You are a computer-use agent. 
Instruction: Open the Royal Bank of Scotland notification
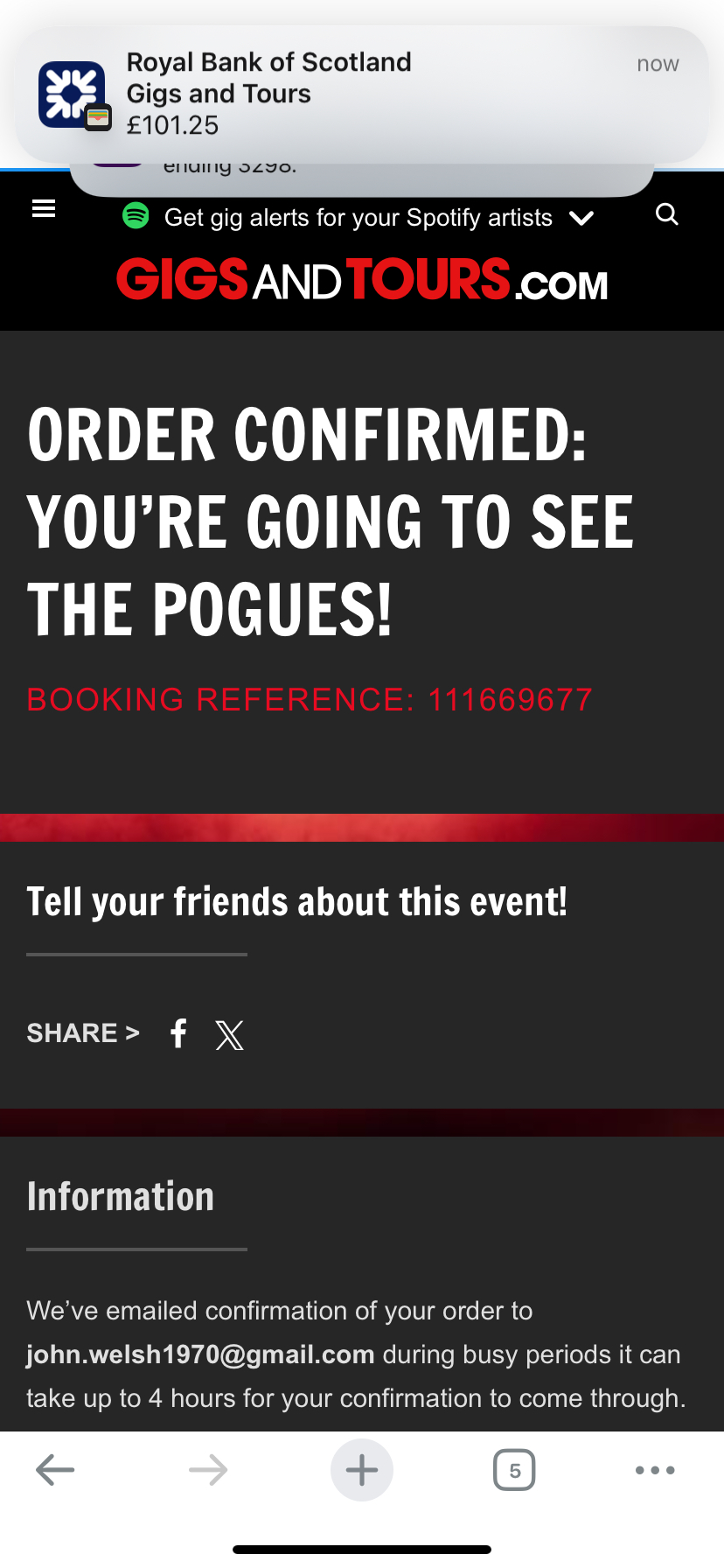click(x=362, y=94)
